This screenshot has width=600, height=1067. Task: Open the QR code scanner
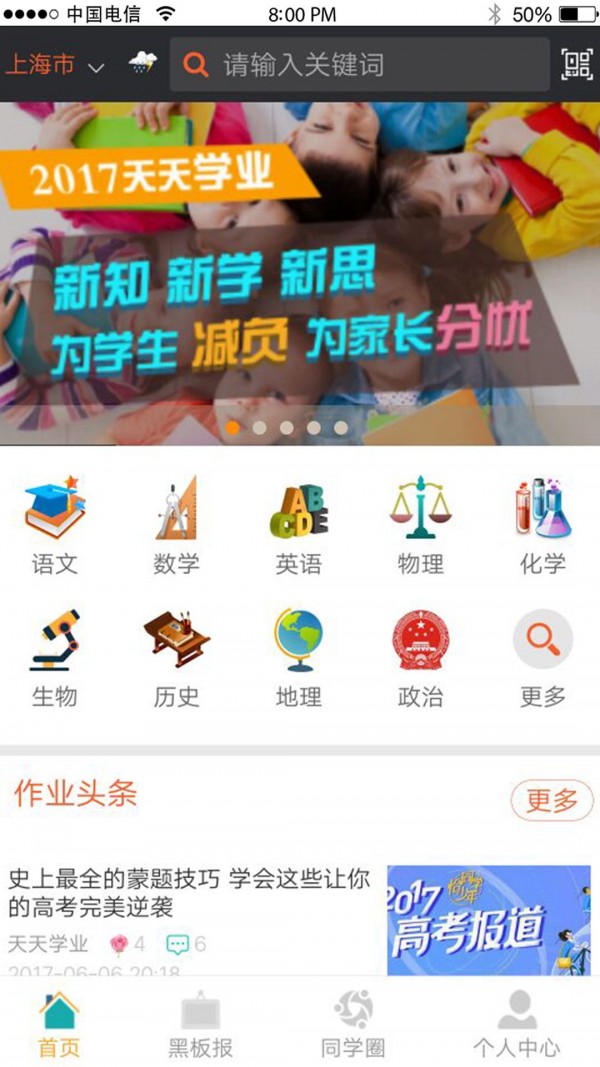click(577, 65)
